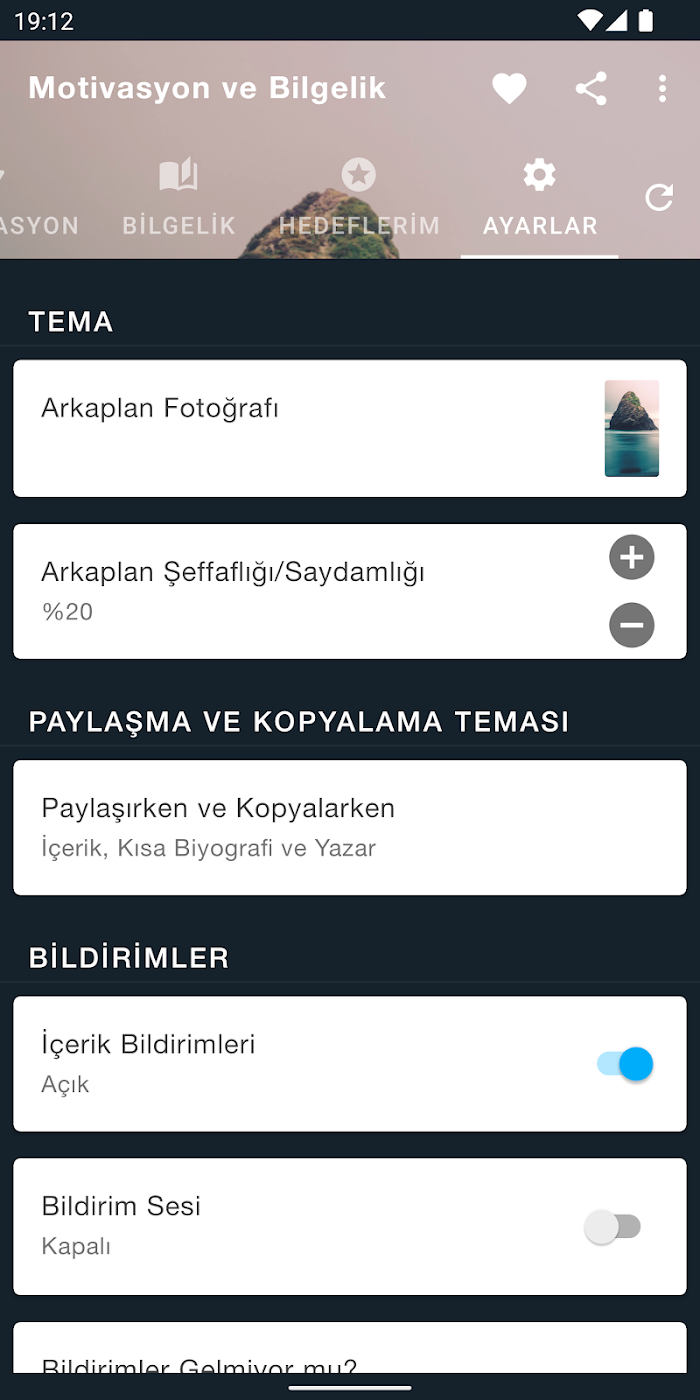
Task: Open Arkaplan Fotoğrafı setting
Action: pos(350,428)
